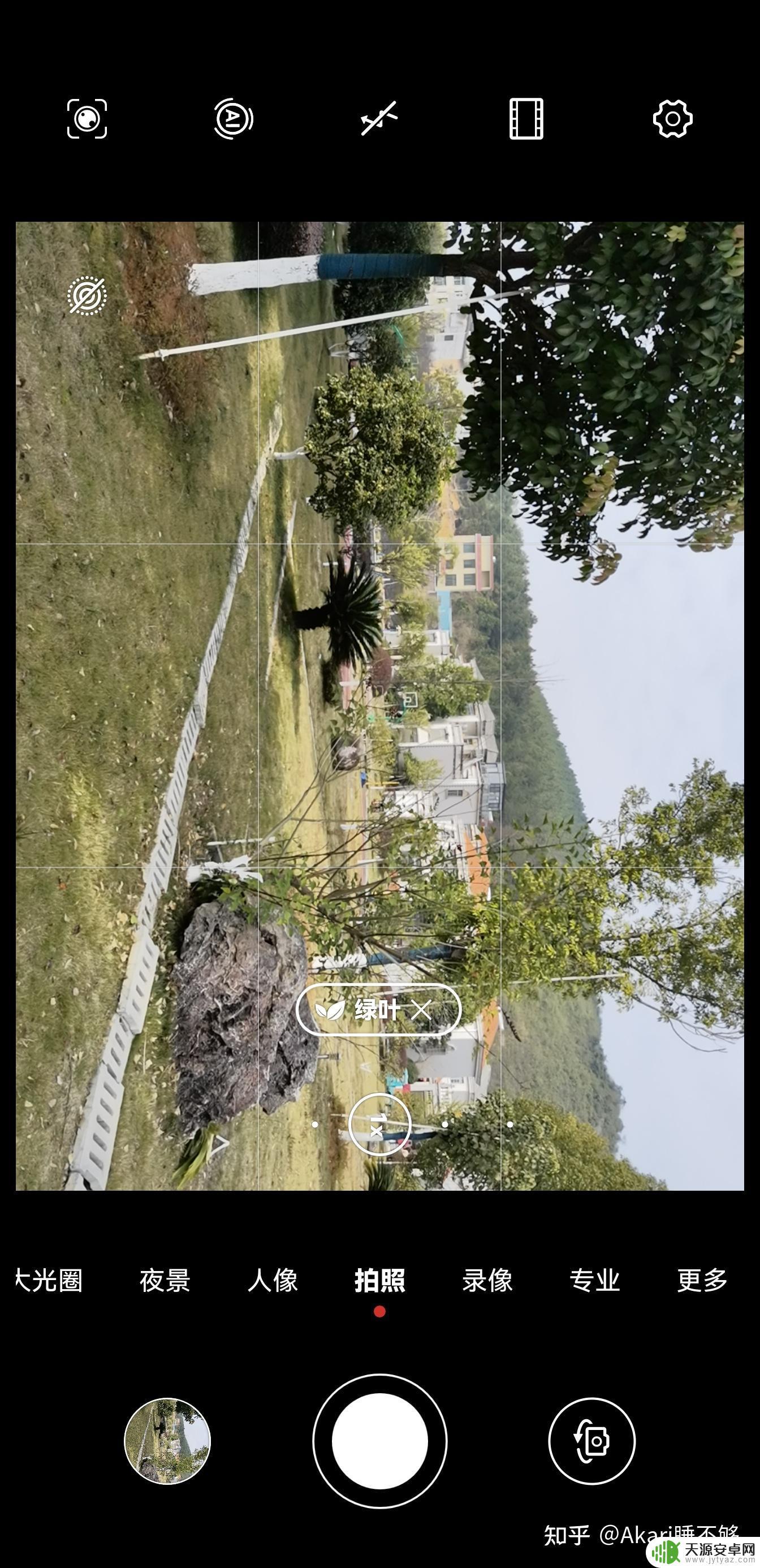
Task: Open 更多 camera modes
Action: click(702, 1280)
